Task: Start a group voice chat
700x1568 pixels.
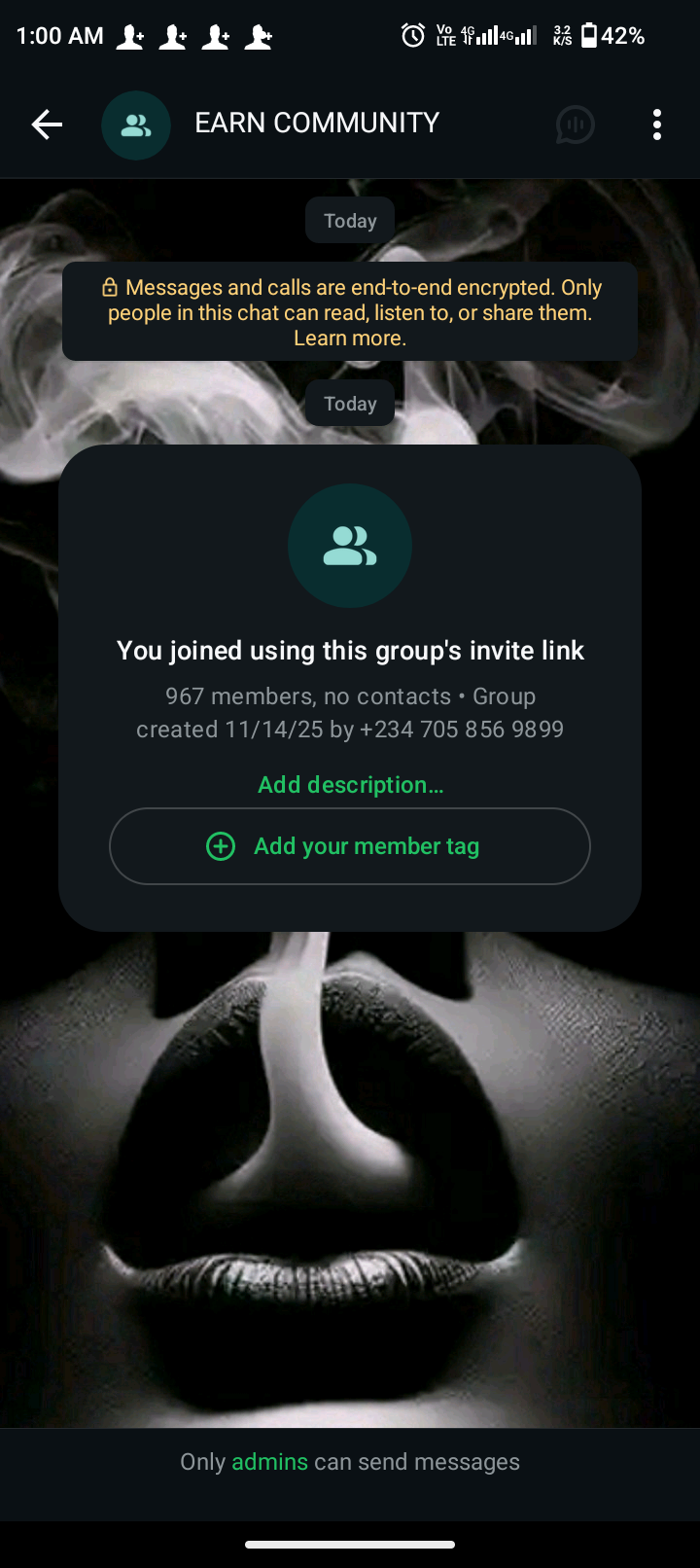Action: [x=575, y=125]
